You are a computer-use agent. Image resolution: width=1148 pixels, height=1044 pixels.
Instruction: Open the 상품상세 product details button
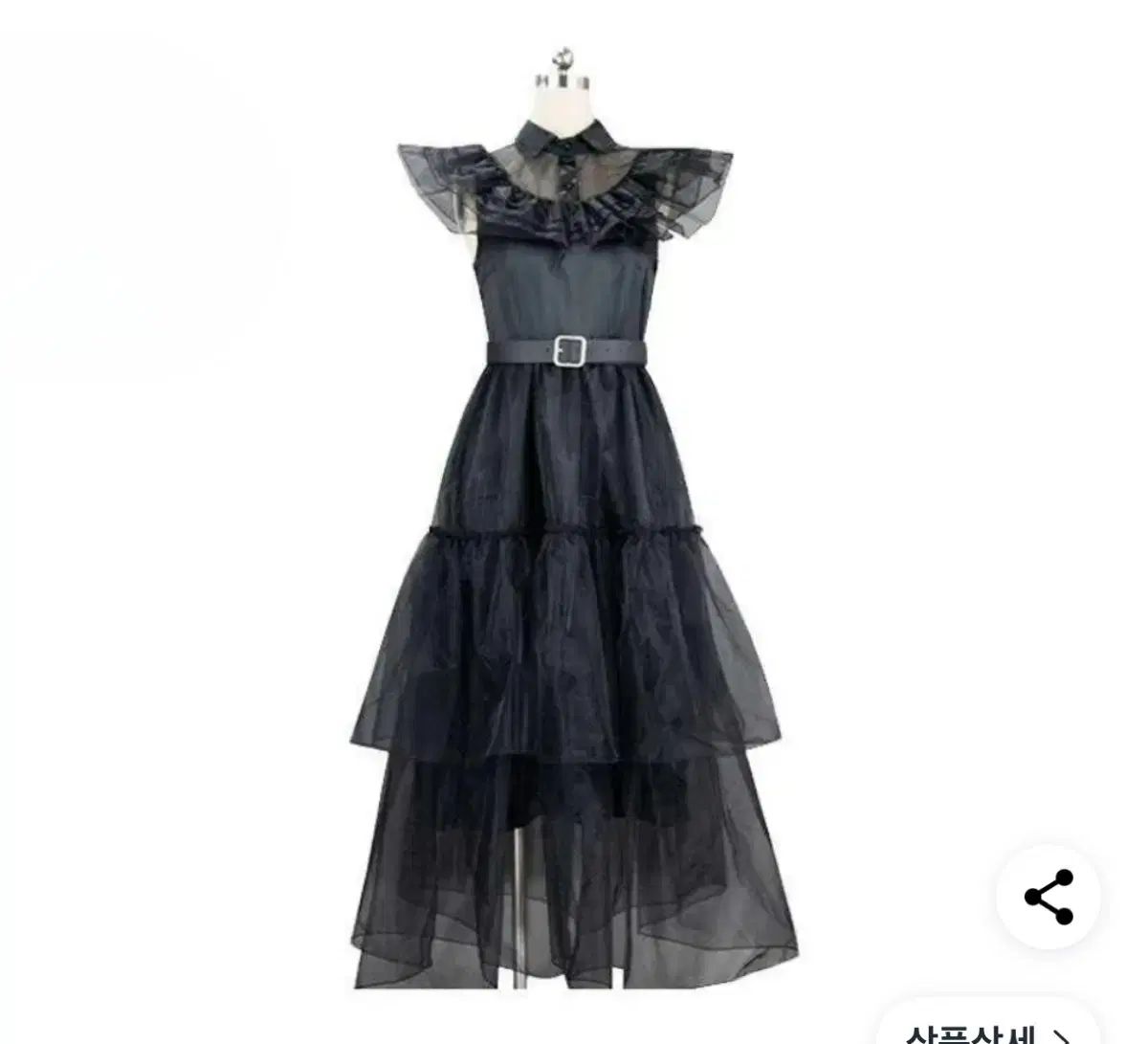pyautogui.click(x=985, y=1029)
